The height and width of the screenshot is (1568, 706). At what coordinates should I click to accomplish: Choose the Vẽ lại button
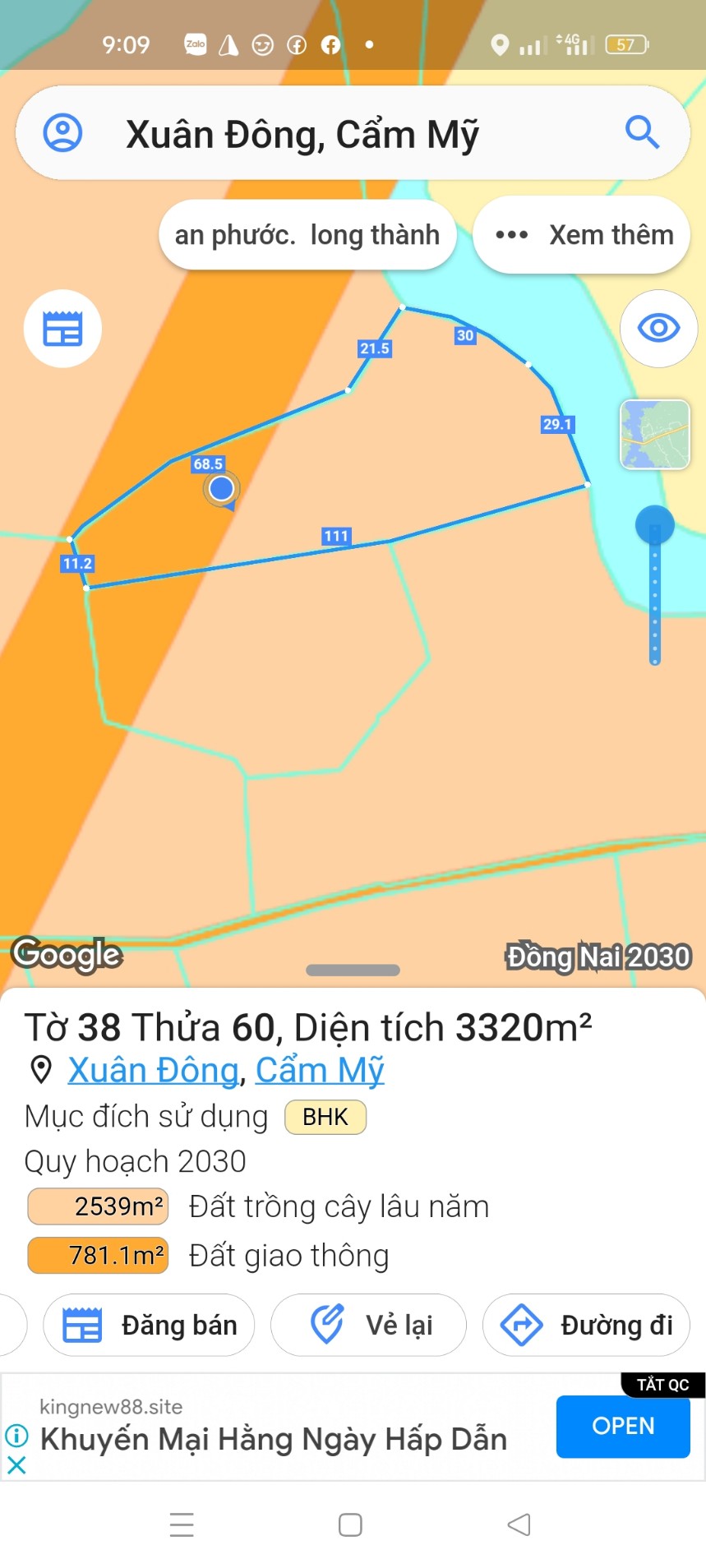tap(368, 1325)
